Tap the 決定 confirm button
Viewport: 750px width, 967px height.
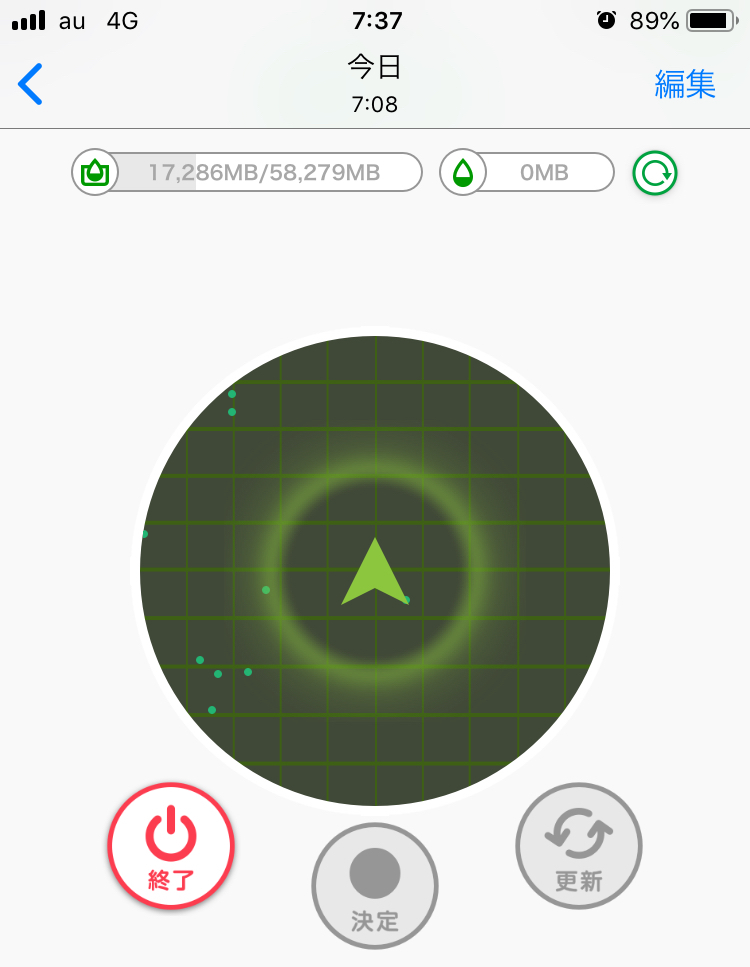(375, 886)
